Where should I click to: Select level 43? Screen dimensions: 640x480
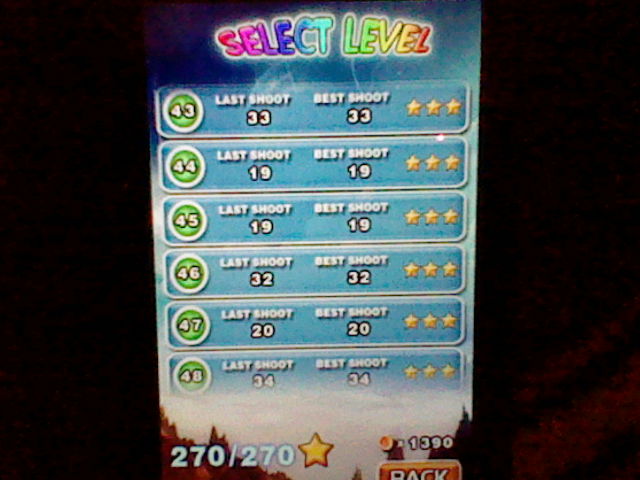(x=184, y=112)
